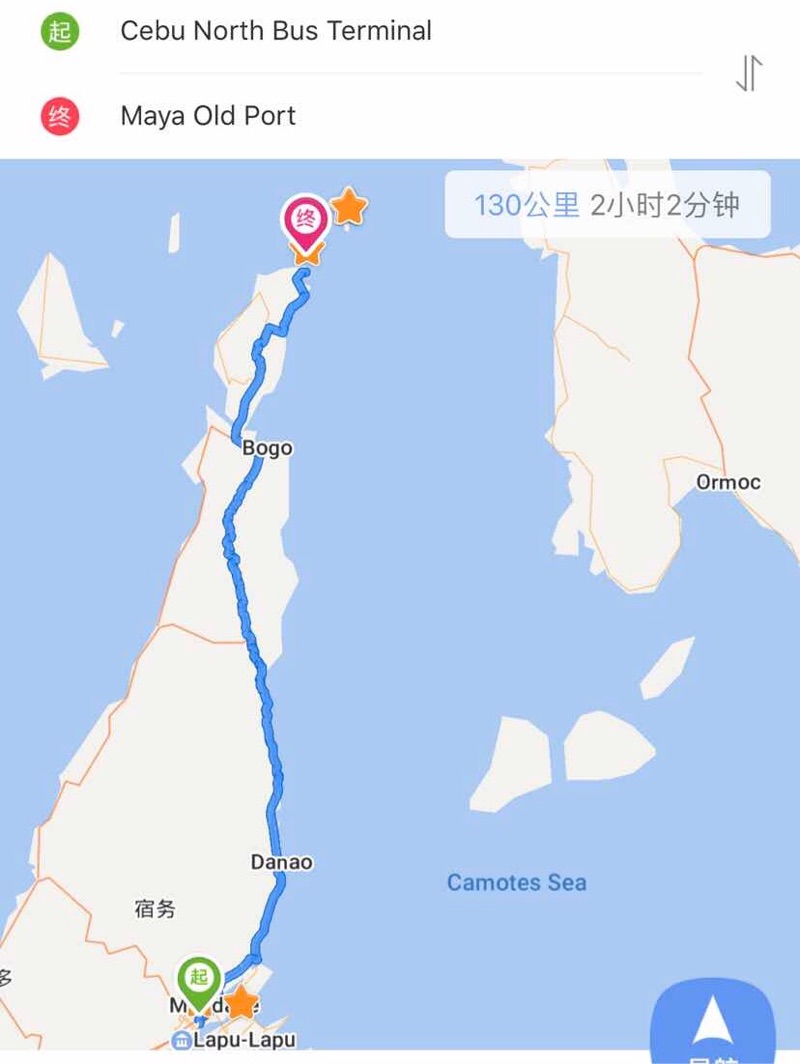Edit the starting point Cebu North Bus Terminal
This screenshot has width=800, height=1064.
pyautogui.click(x=275, y=31)
